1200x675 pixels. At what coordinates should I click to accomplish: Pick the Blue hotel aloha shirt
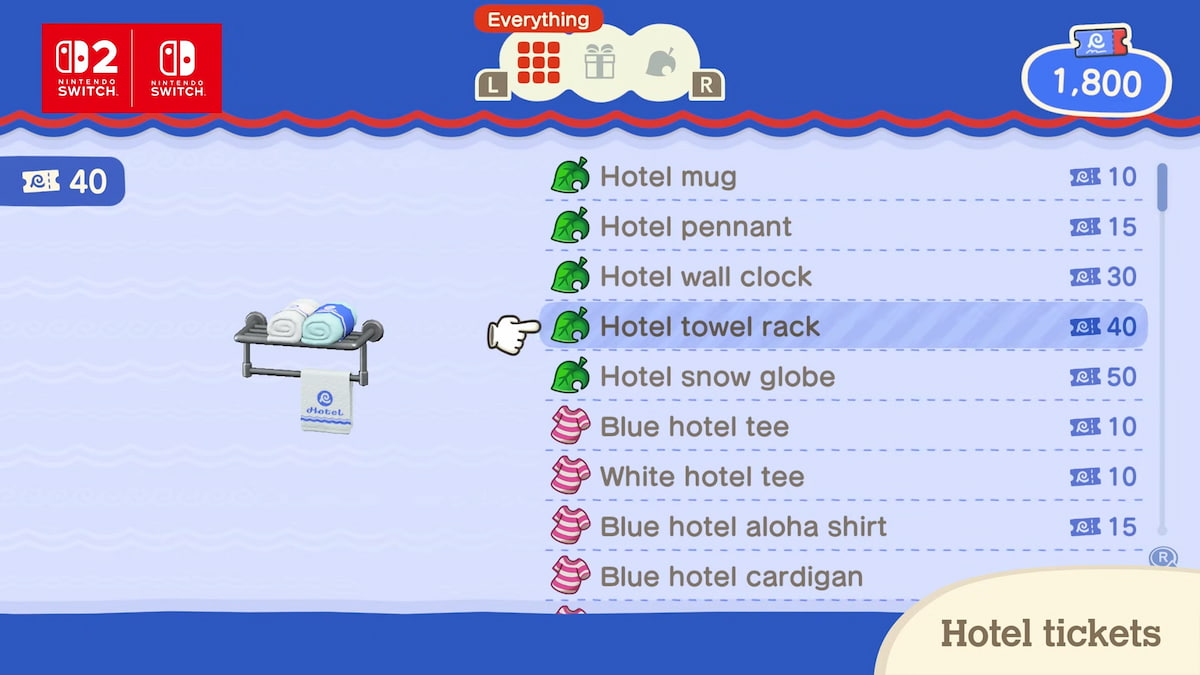(x=843, y=527)
